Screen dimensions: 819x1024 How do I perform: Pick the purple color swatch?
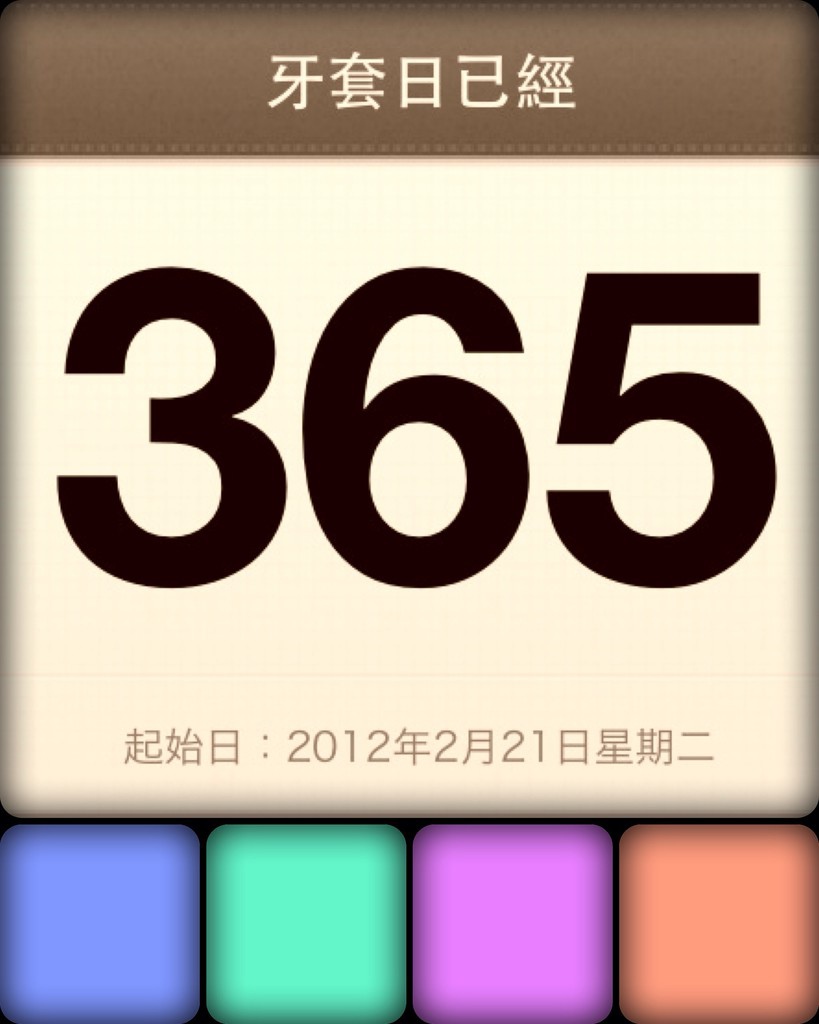pyautogui.click(x=512, y=922)
